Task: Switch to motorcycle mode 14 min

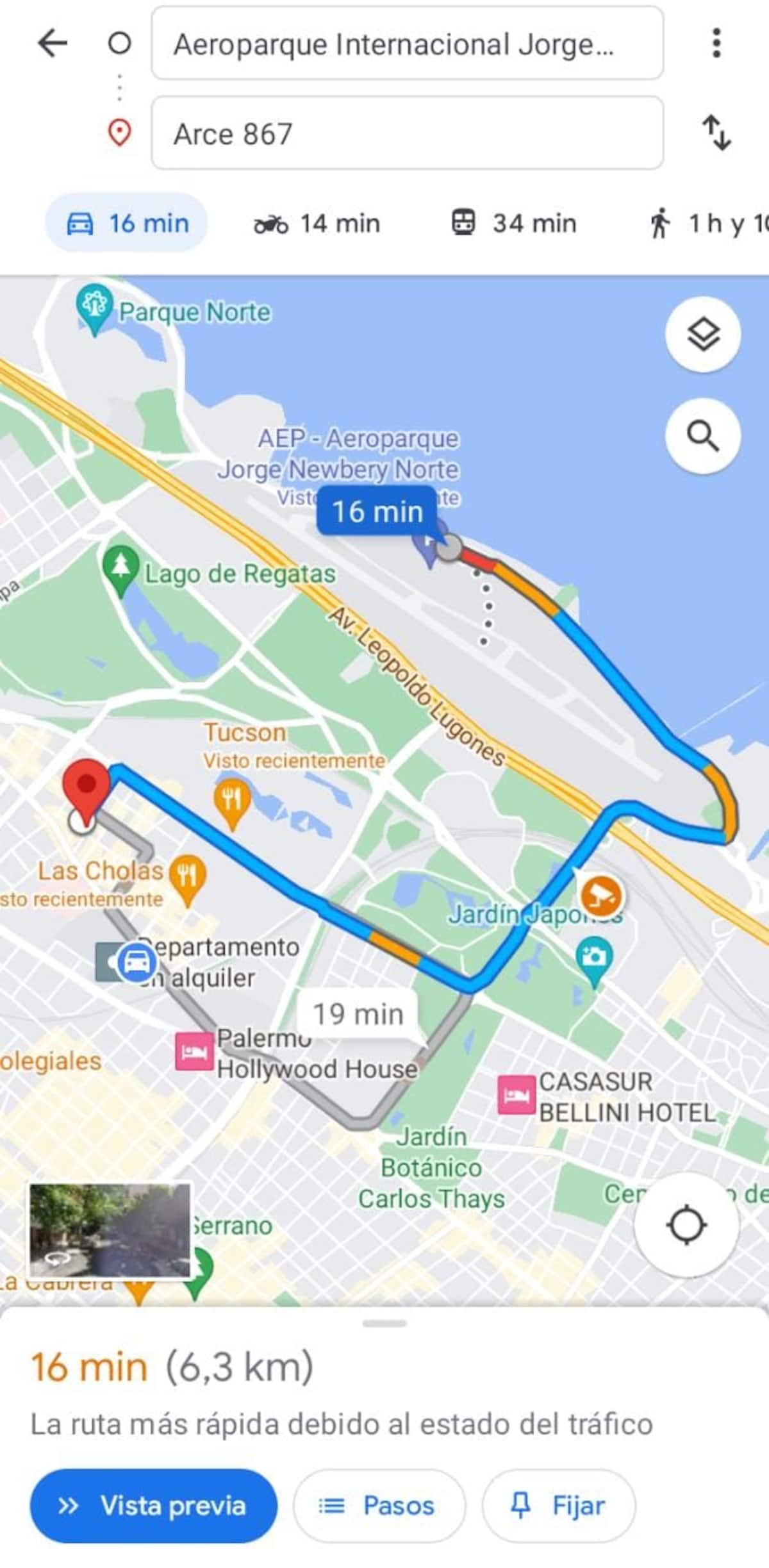Action: point(317,224)
